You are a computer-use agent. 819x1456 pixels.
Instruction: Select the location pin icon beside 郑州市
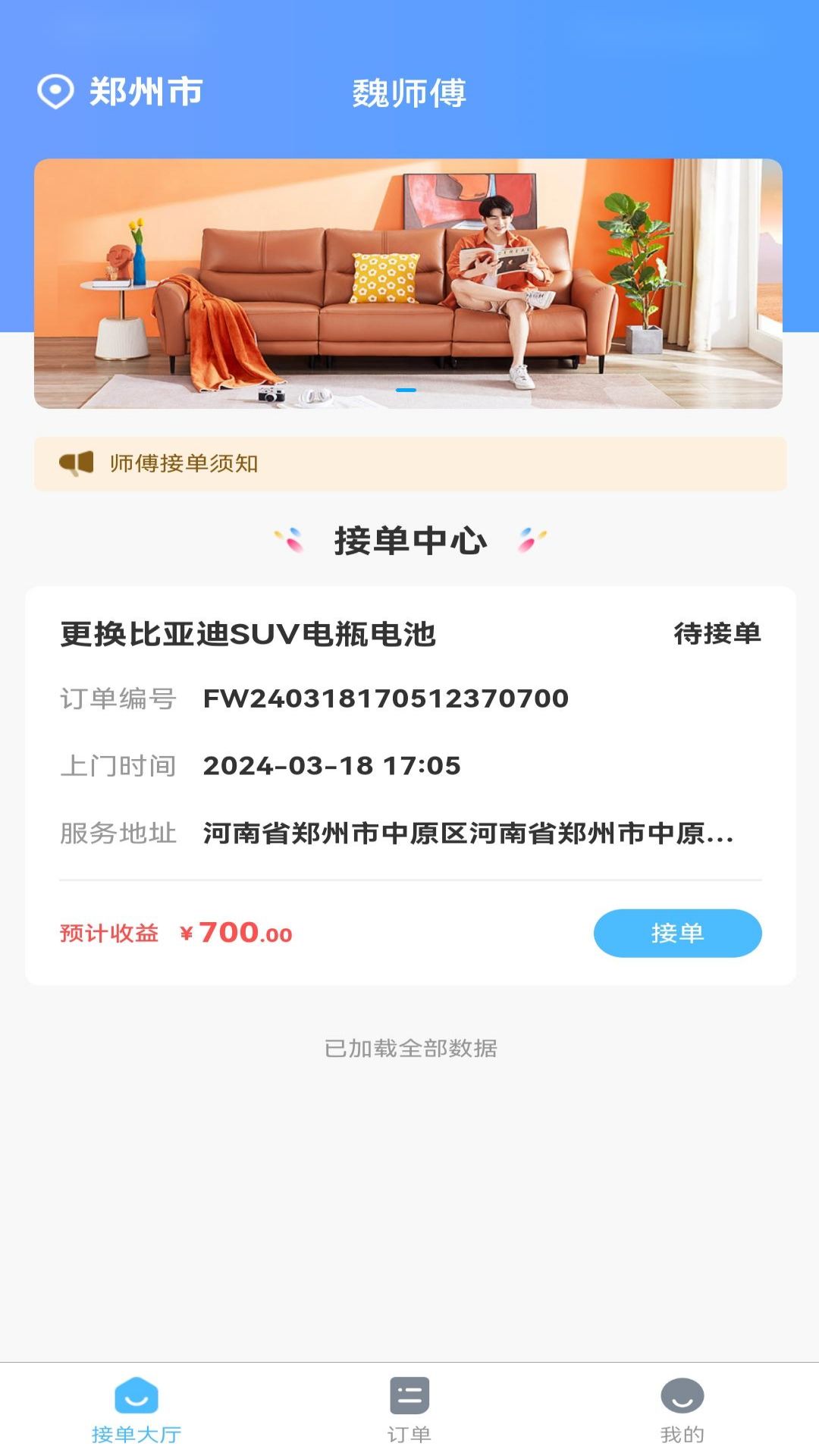pos(55,93)
